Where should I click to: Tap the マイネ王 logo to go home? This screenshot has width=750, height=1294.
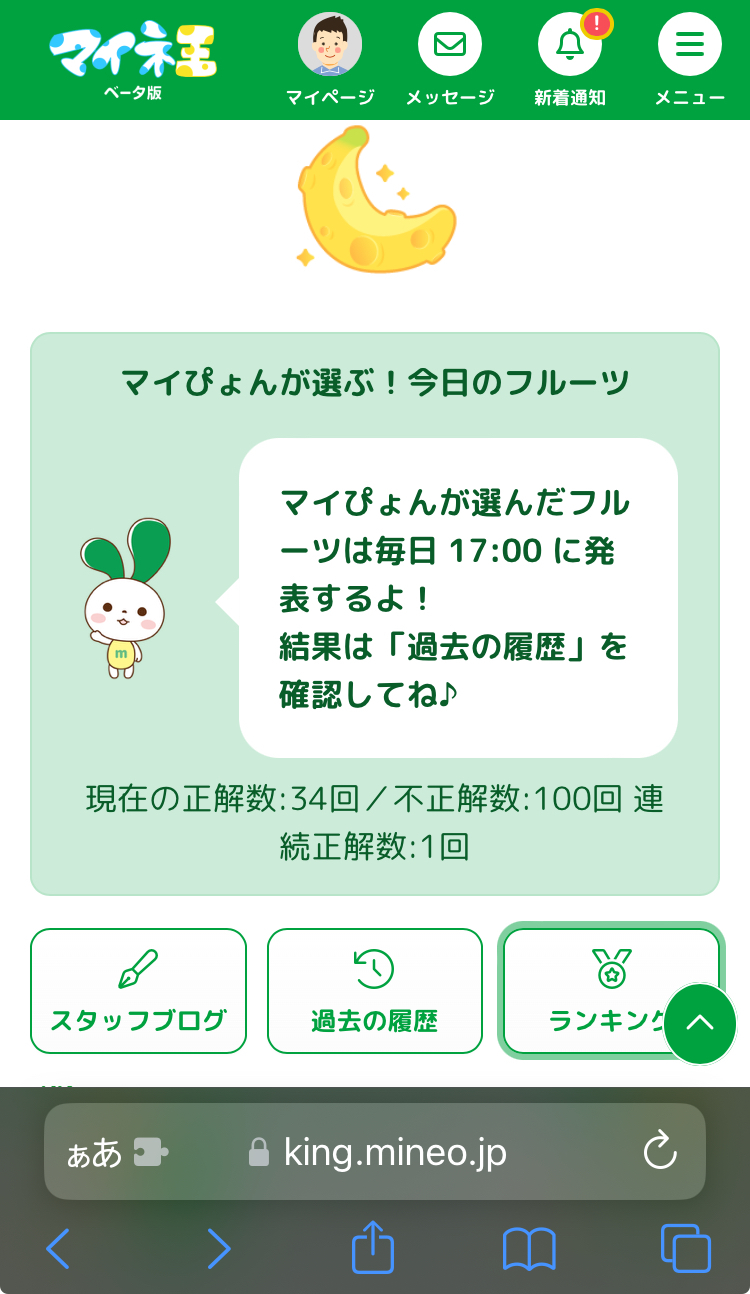click(x=134, y=60)
